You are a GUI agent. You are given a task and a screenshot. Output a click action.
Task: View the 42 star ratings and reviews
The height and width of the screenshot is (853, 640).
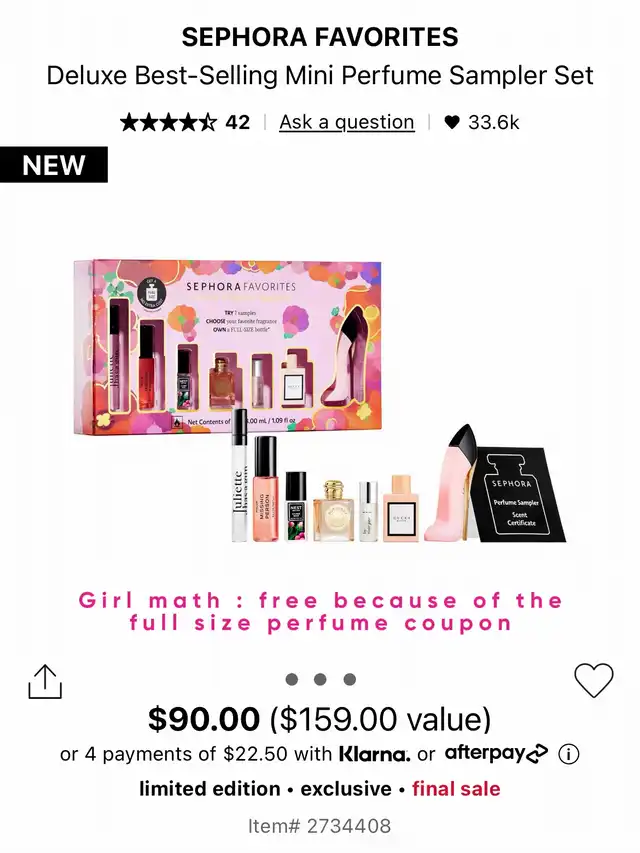185,122
